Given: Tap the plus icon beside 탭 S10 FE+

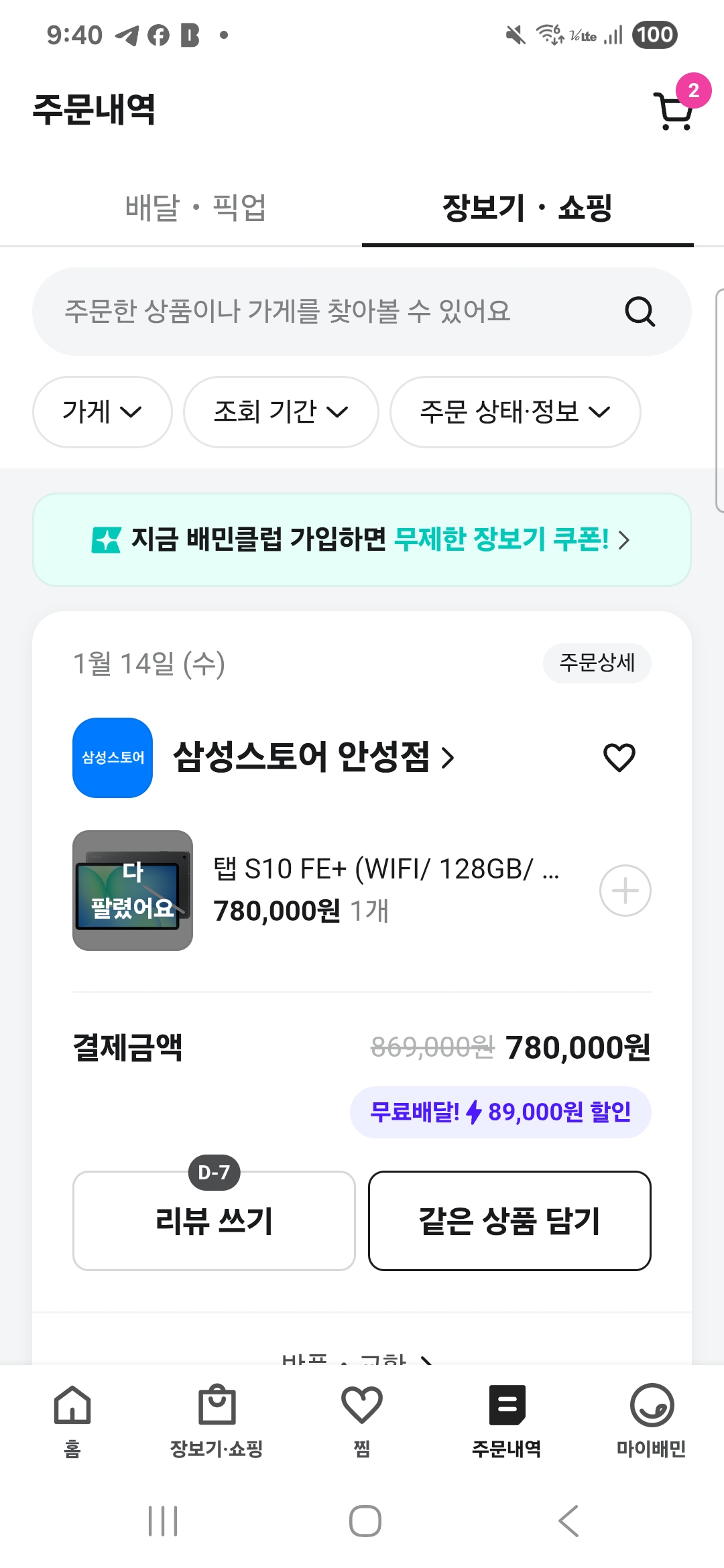Looking at the screenshot, I should click(625, 891).
